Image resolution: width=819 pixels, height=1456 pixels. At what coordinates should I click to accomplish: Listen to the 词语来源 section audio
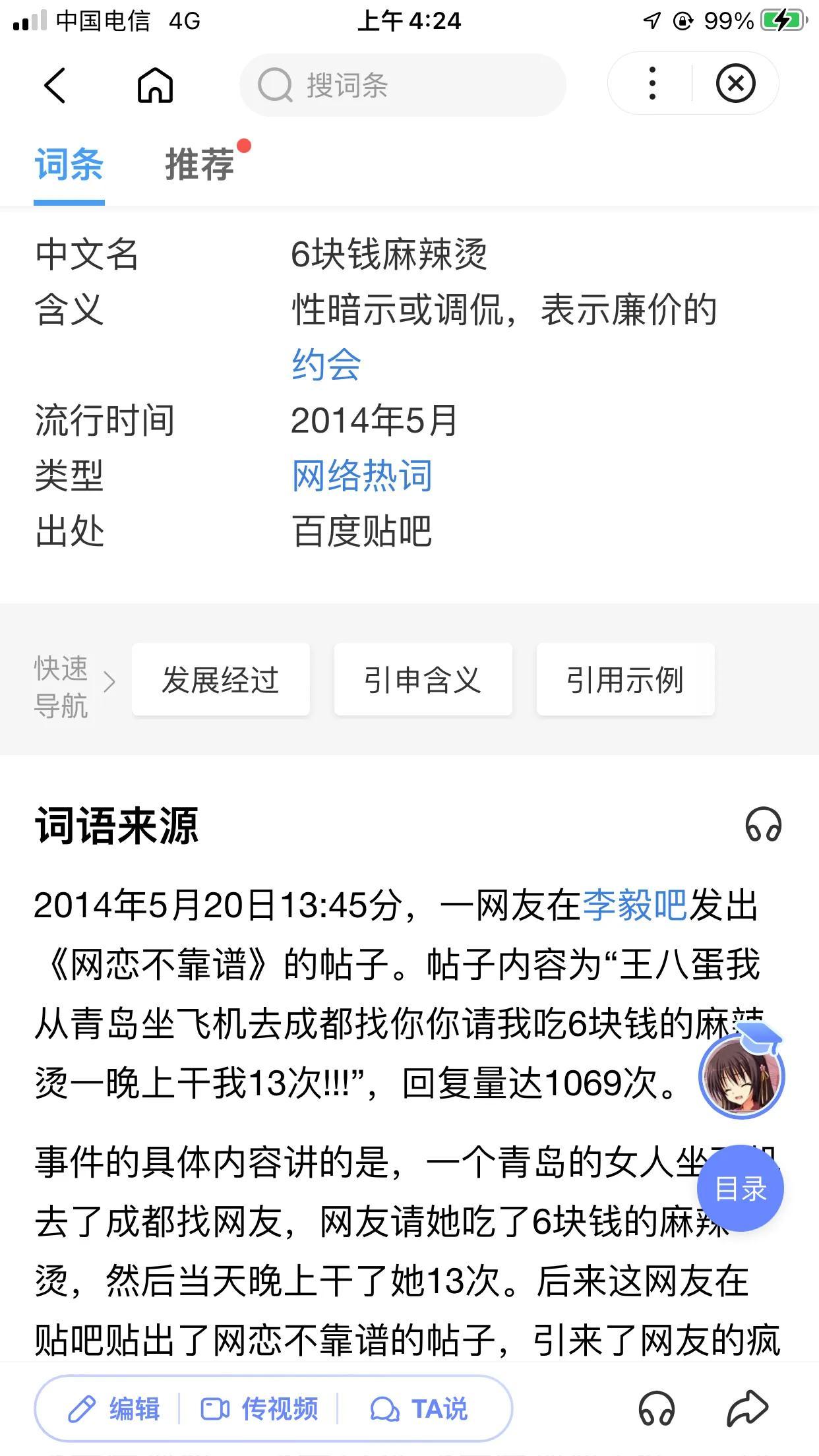point(763,825)
